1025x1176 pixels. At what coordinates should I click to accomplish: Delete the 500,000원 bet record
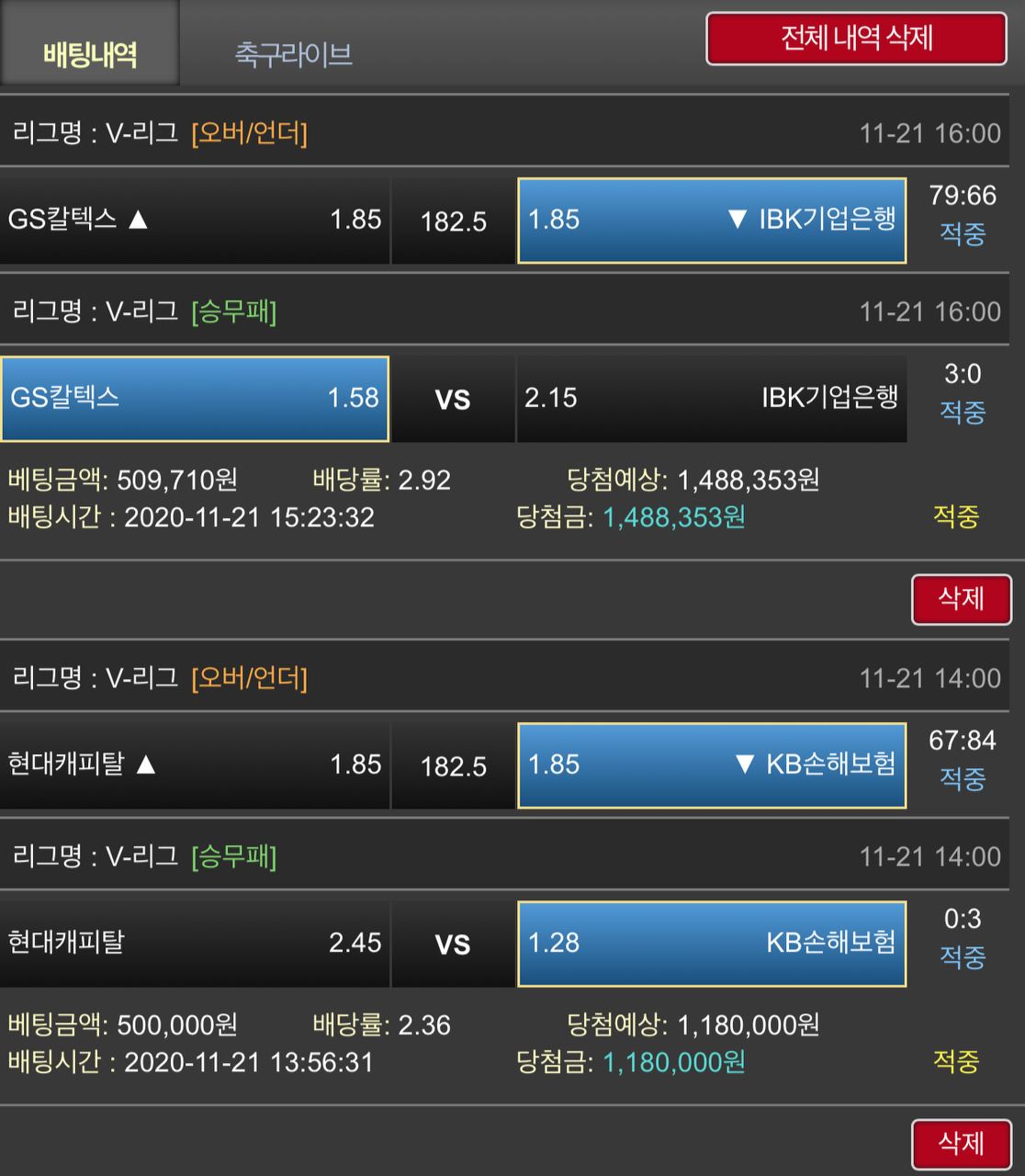pyautogui.click(x=961, y=1144)
